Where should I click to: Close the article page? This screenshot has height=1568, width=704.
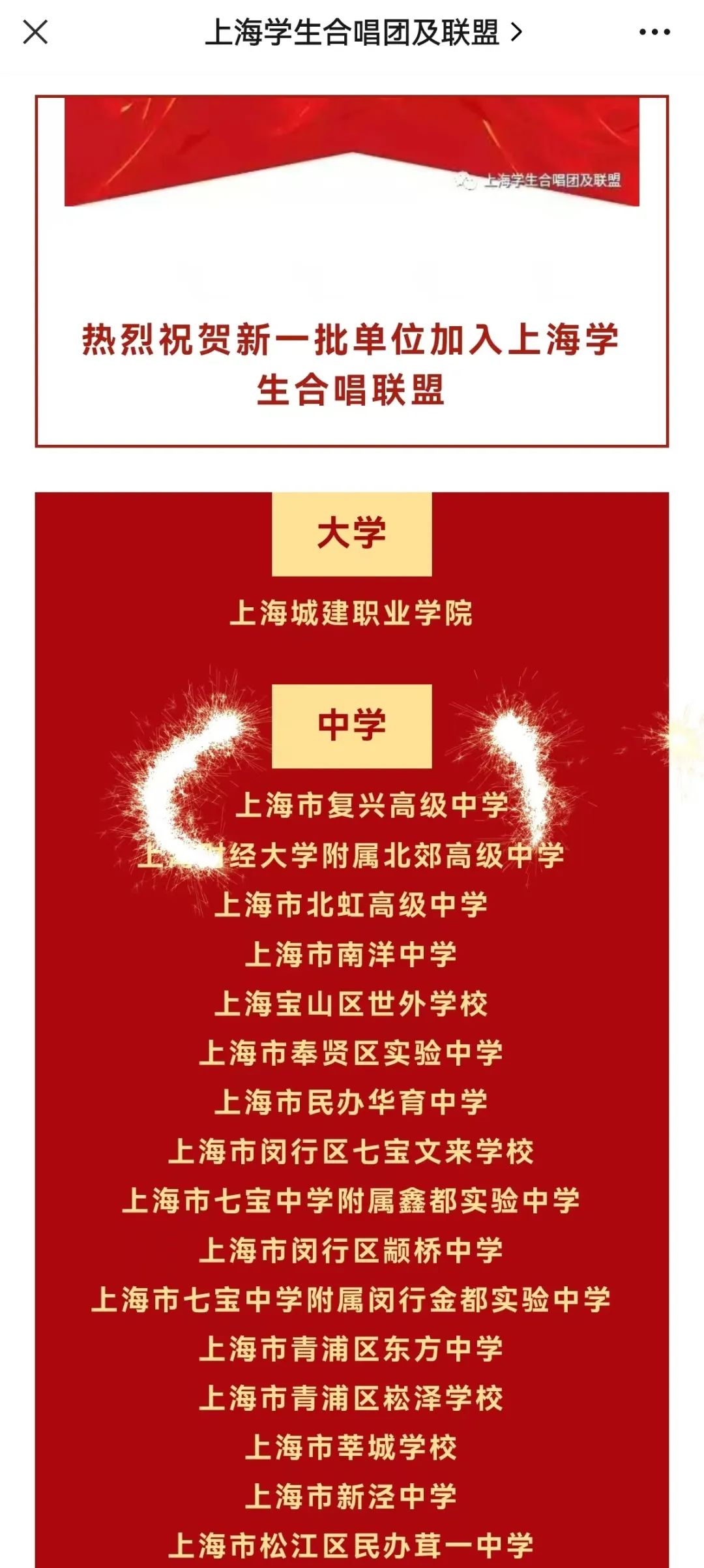click(35, 32)
